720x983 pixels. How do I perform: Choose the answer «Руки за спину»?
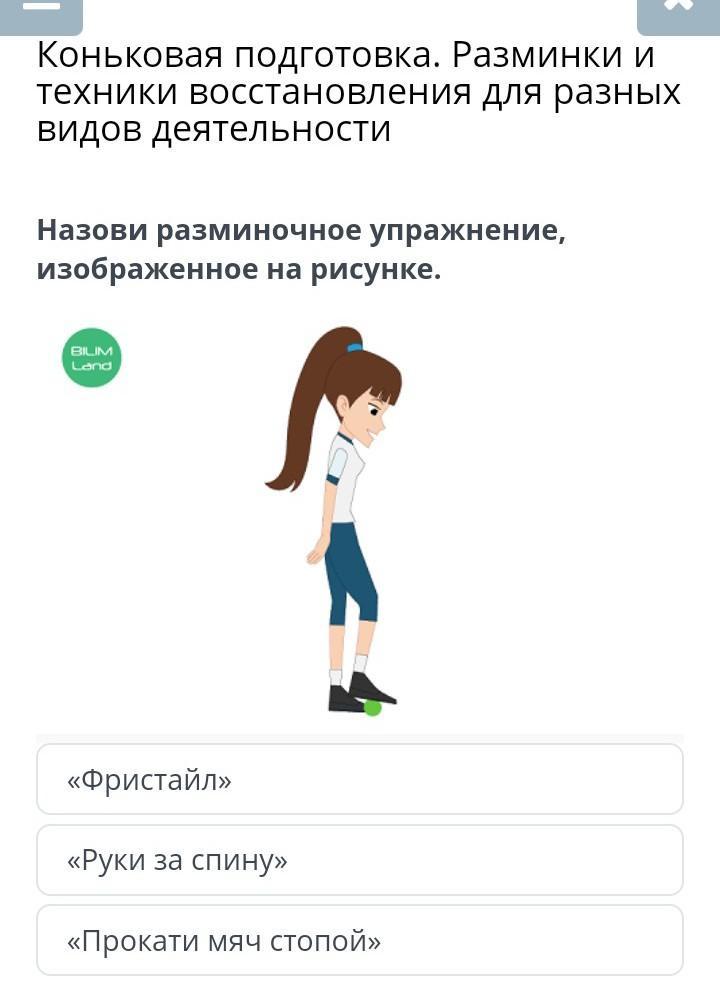[x=360, y=860]
